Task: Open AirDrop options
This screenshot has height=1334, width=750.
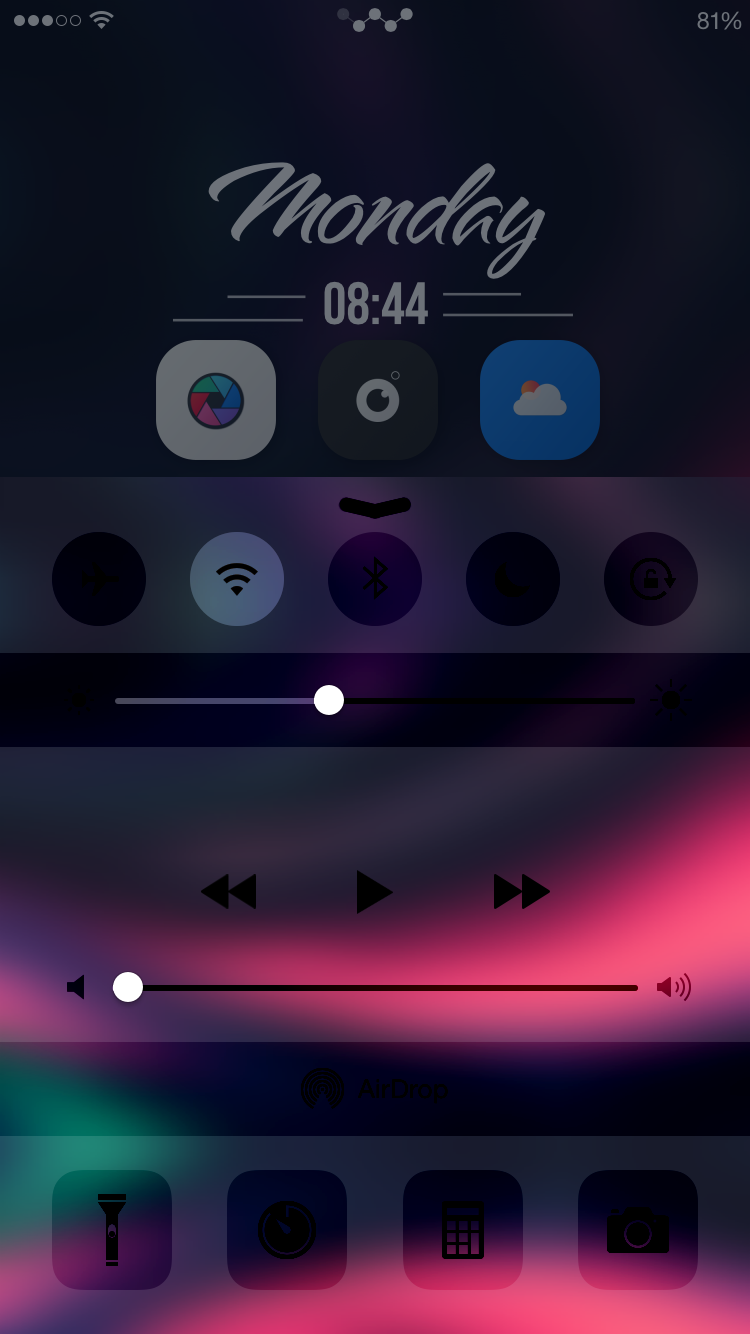Action: [x=375, y=1089]
